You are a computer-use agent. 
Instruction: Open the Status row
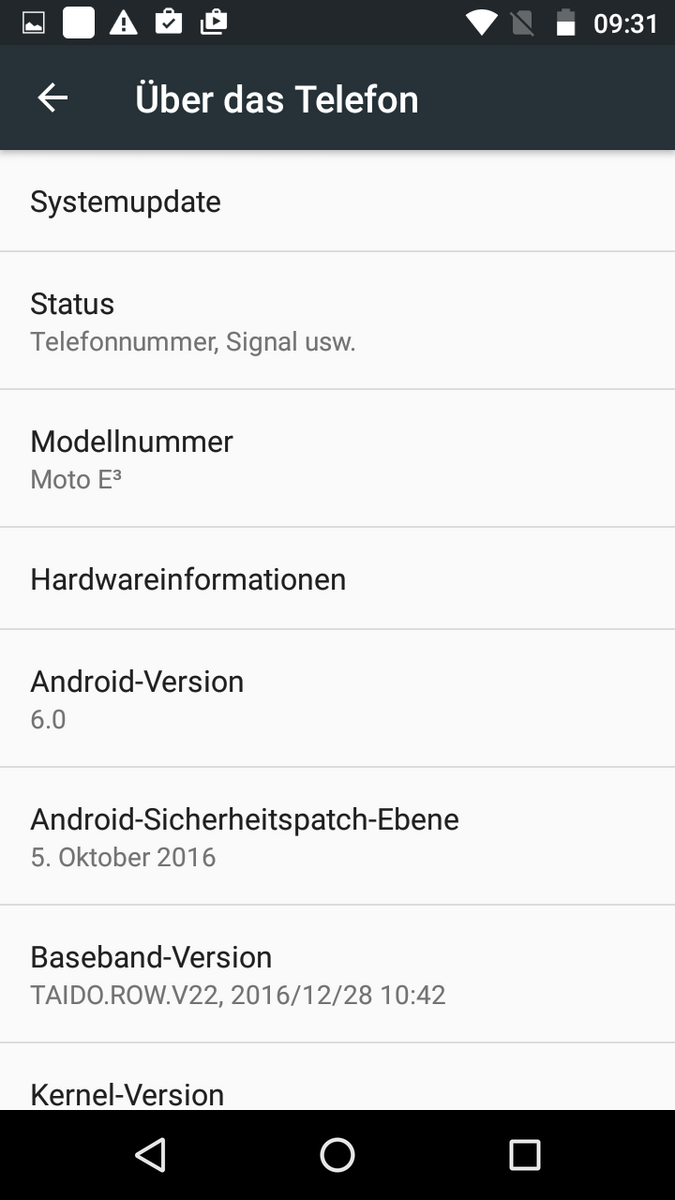[337, 321]
